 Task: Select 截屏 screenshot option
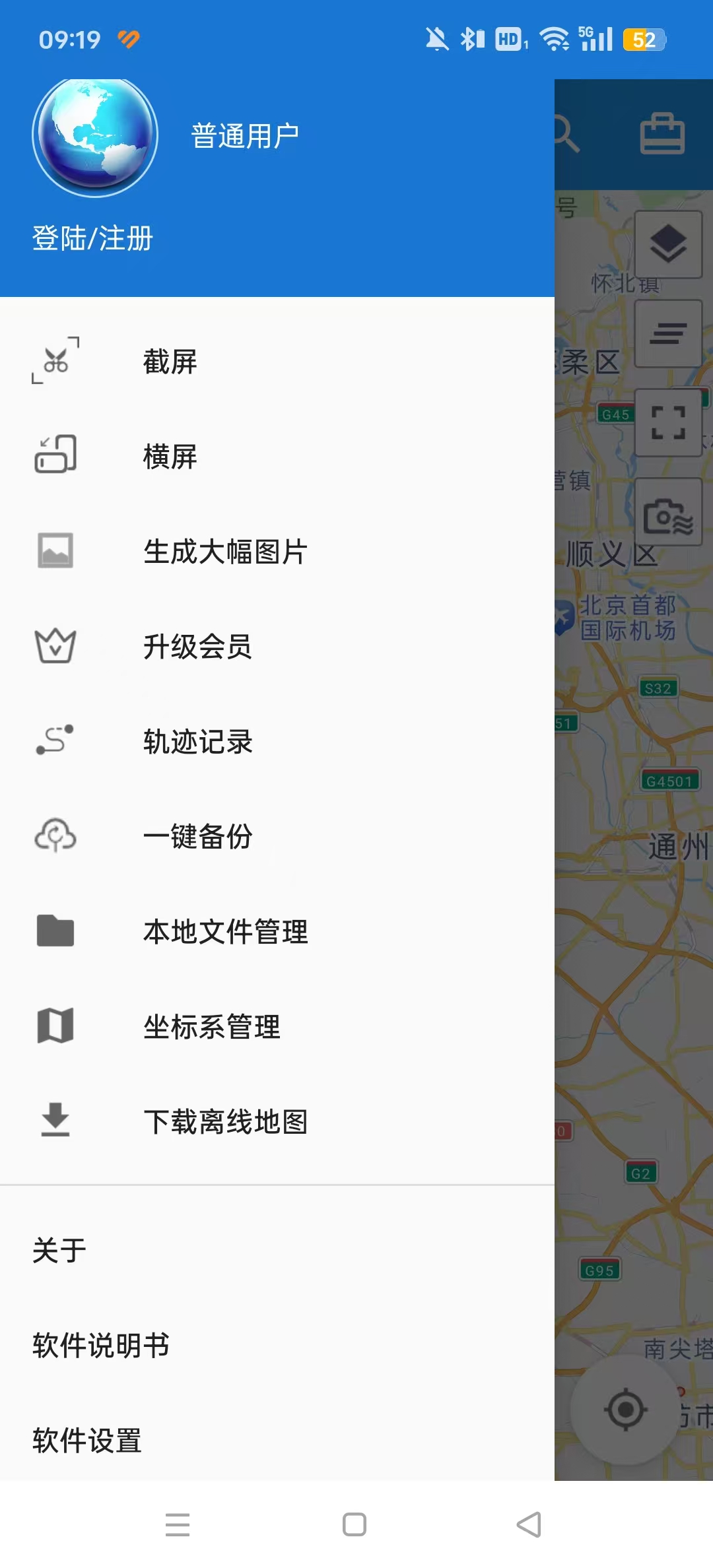click(277, 362)
